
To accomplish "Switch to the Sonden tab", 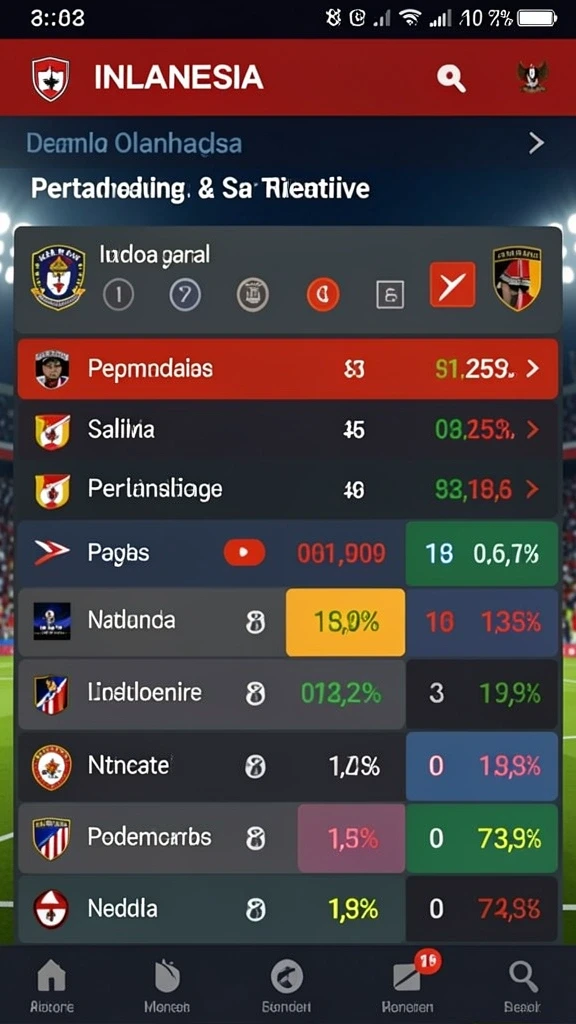I will pyautogui.click(x=287, y=985).
